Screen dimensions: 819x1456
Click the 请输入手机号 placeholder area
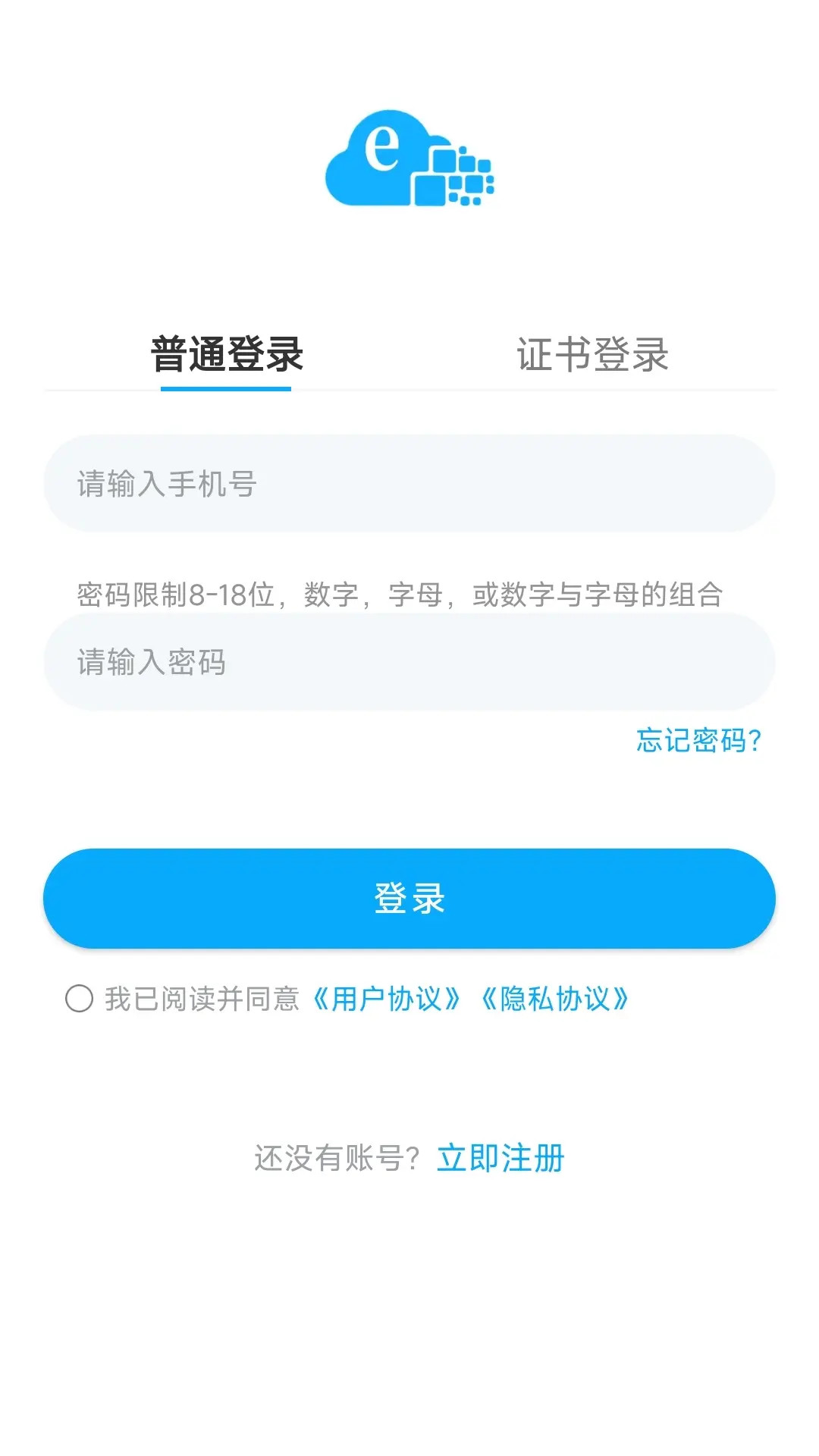(x=167, y=483)
